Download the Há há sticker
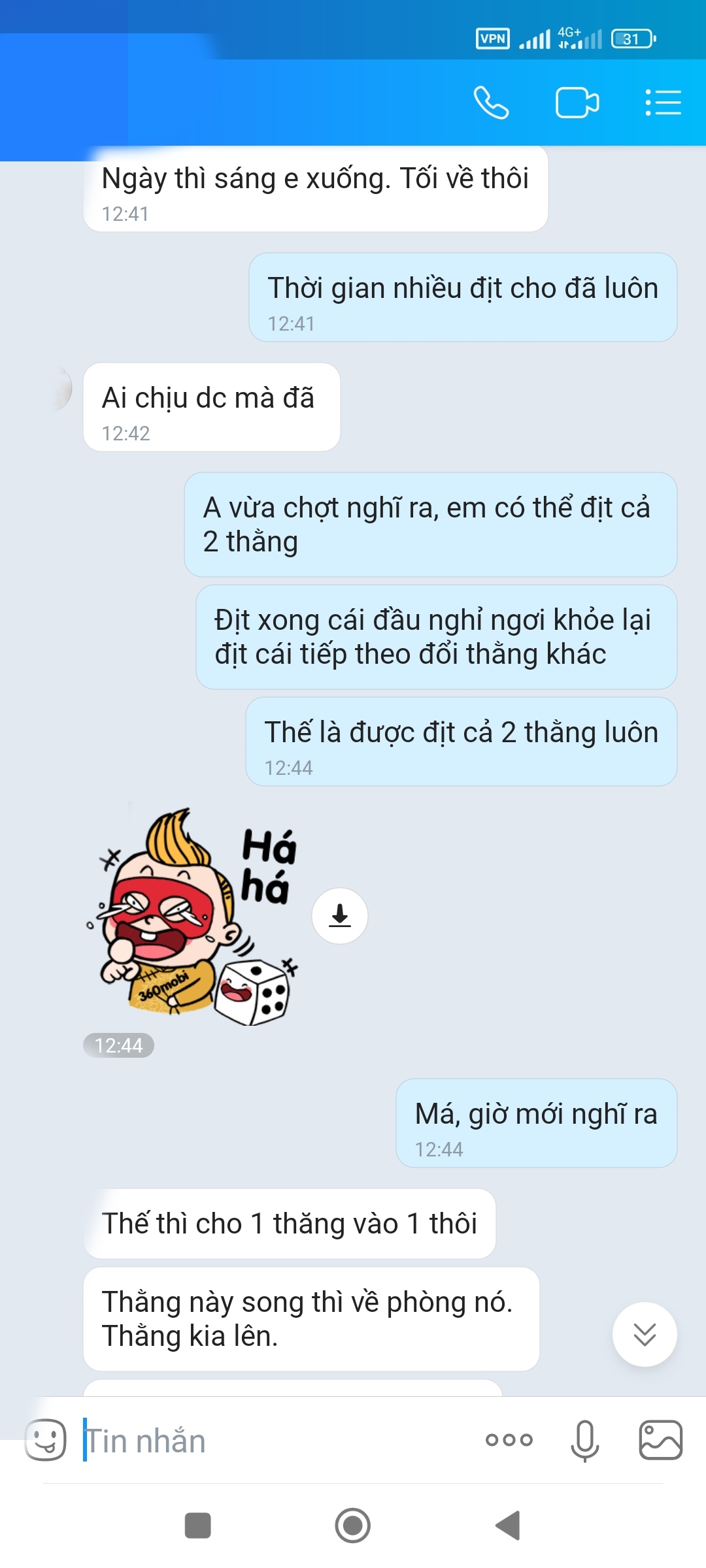This screenshot has height=1568, width=706. (x=339, y=915)
